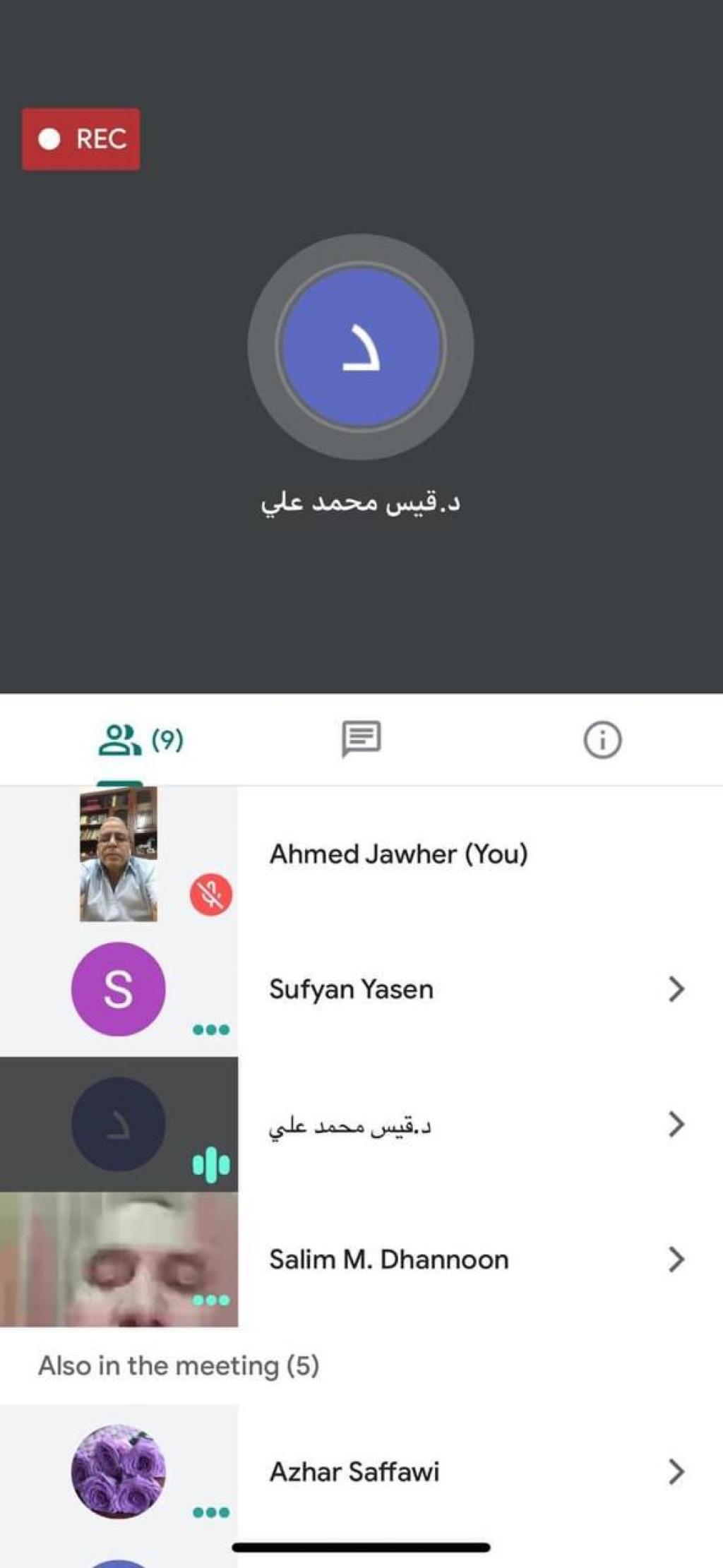Viewport: 723px width, 1568px height.
Task: Tap the main video tile of د.قيس محمد علي
Action: pos(361,347)
